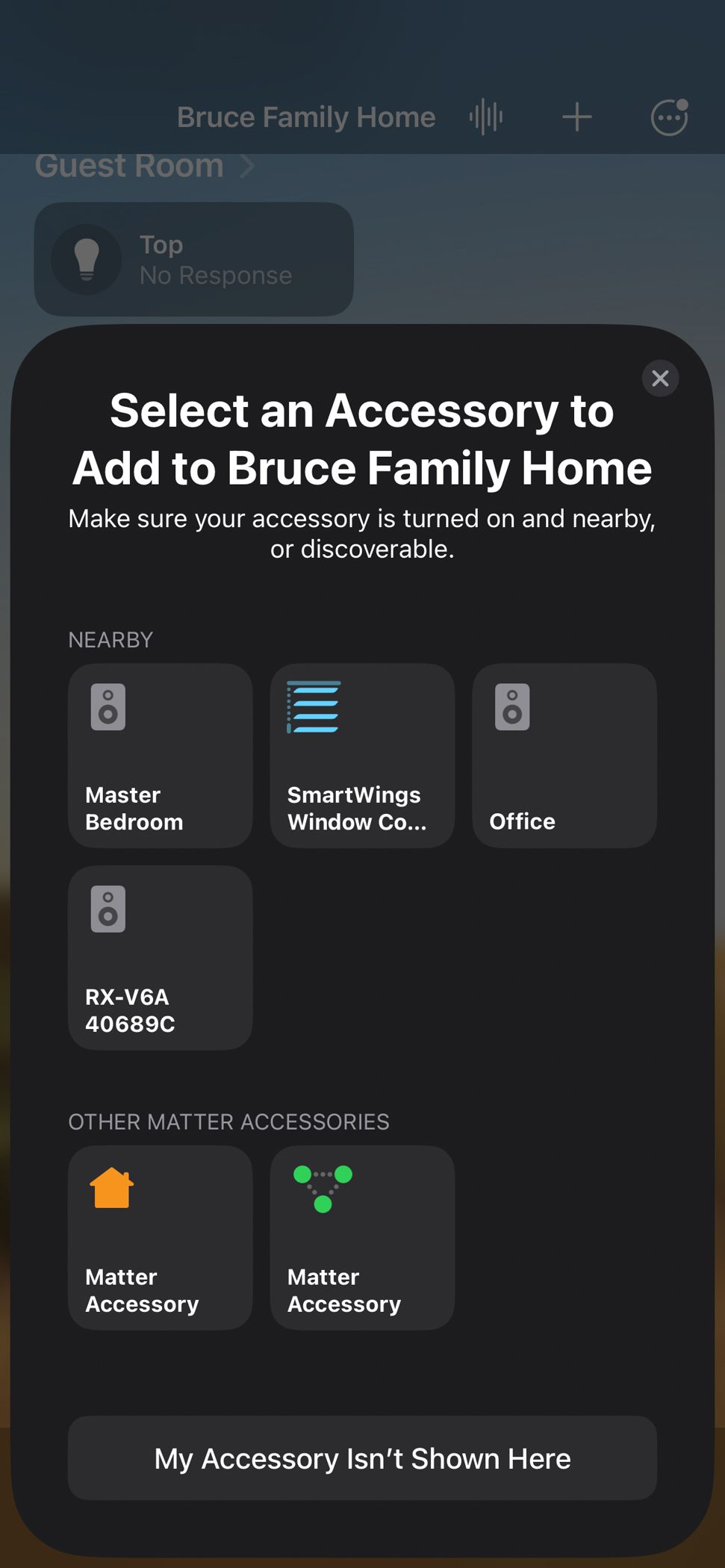The image size is (725, 1568).
Task: Choose the Office tile under Nearby
Action: coord(564,756)
